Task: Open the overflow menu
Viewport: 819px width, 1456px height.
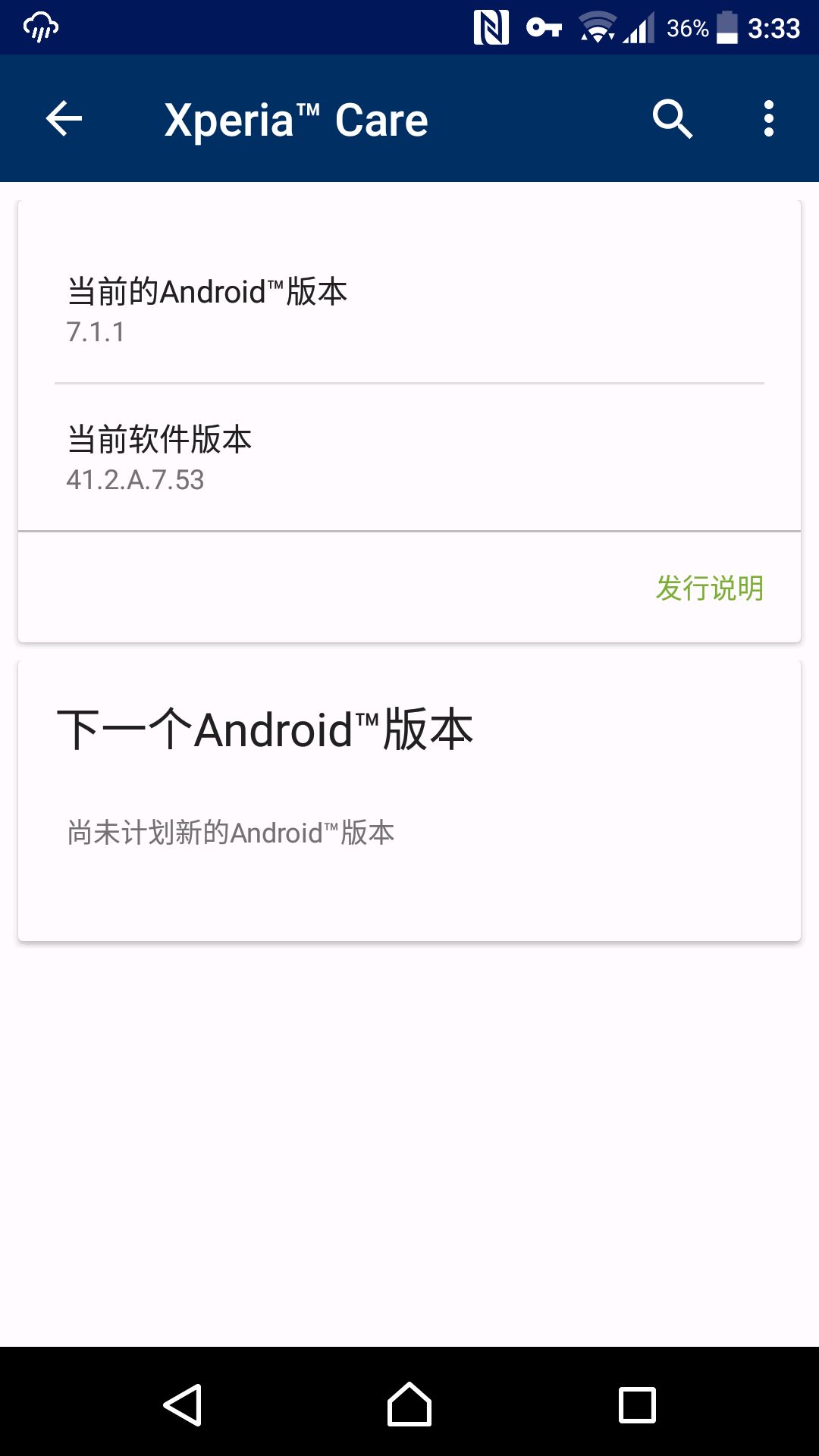Action: (x=769, y=119)
